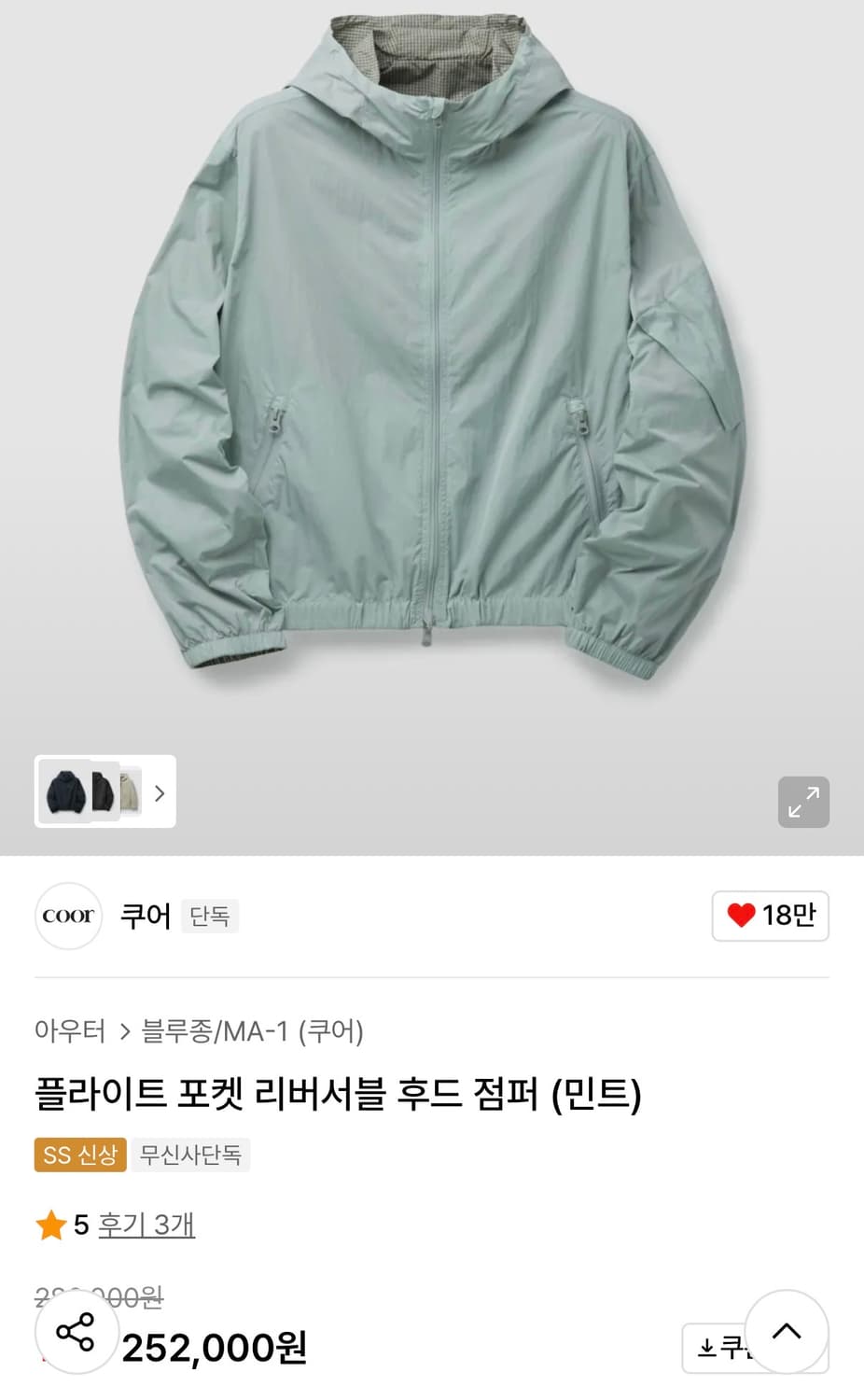Click the SS 신상 badge
864x1400 pixels.
click(x=79, y=1155)
